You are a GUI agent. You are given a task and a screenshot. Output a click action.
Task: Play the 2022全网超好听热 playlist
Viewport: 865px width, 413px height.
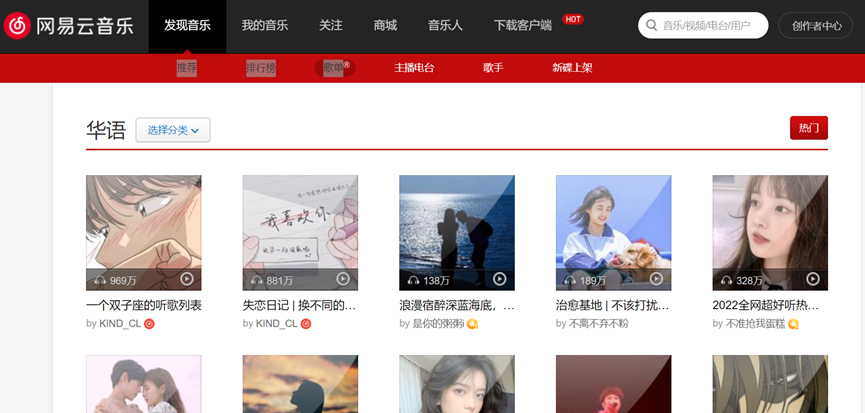click(x=813, y=280)
